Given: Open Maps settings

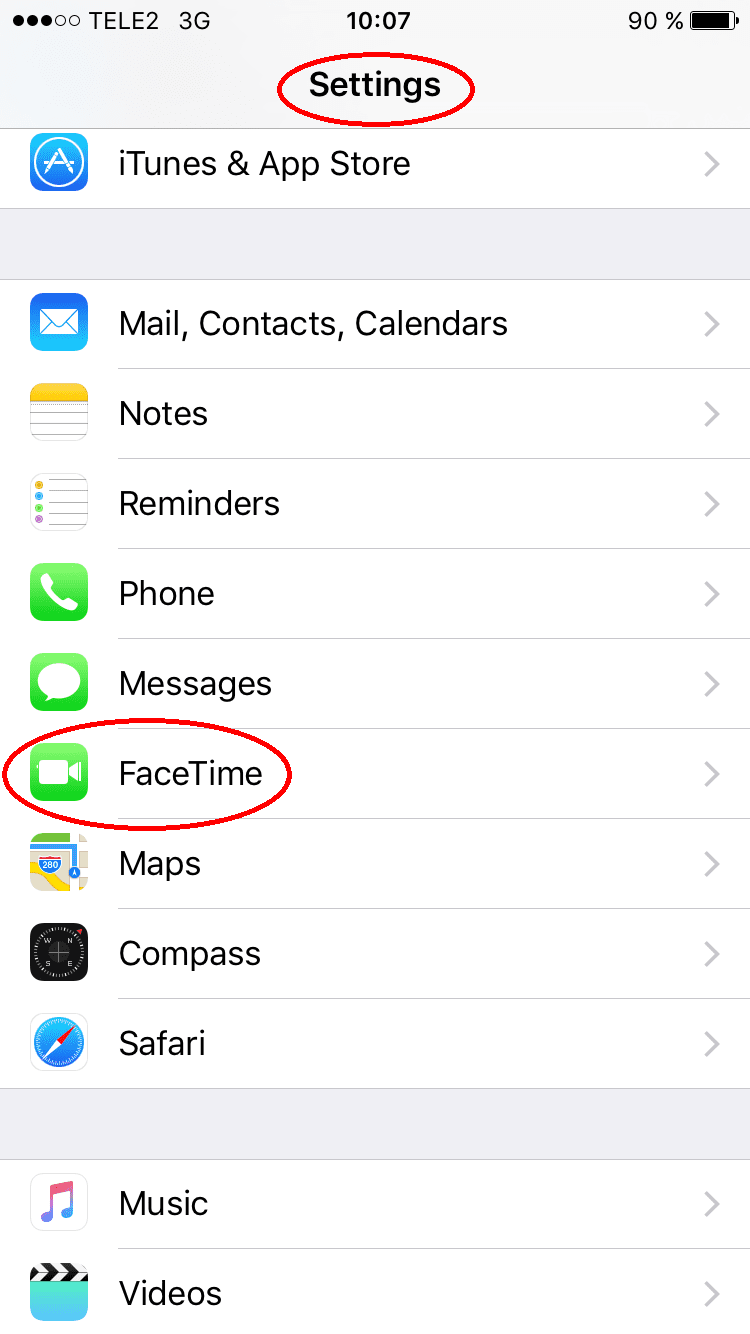Looking at the screenshot, I should pos(375,864).
